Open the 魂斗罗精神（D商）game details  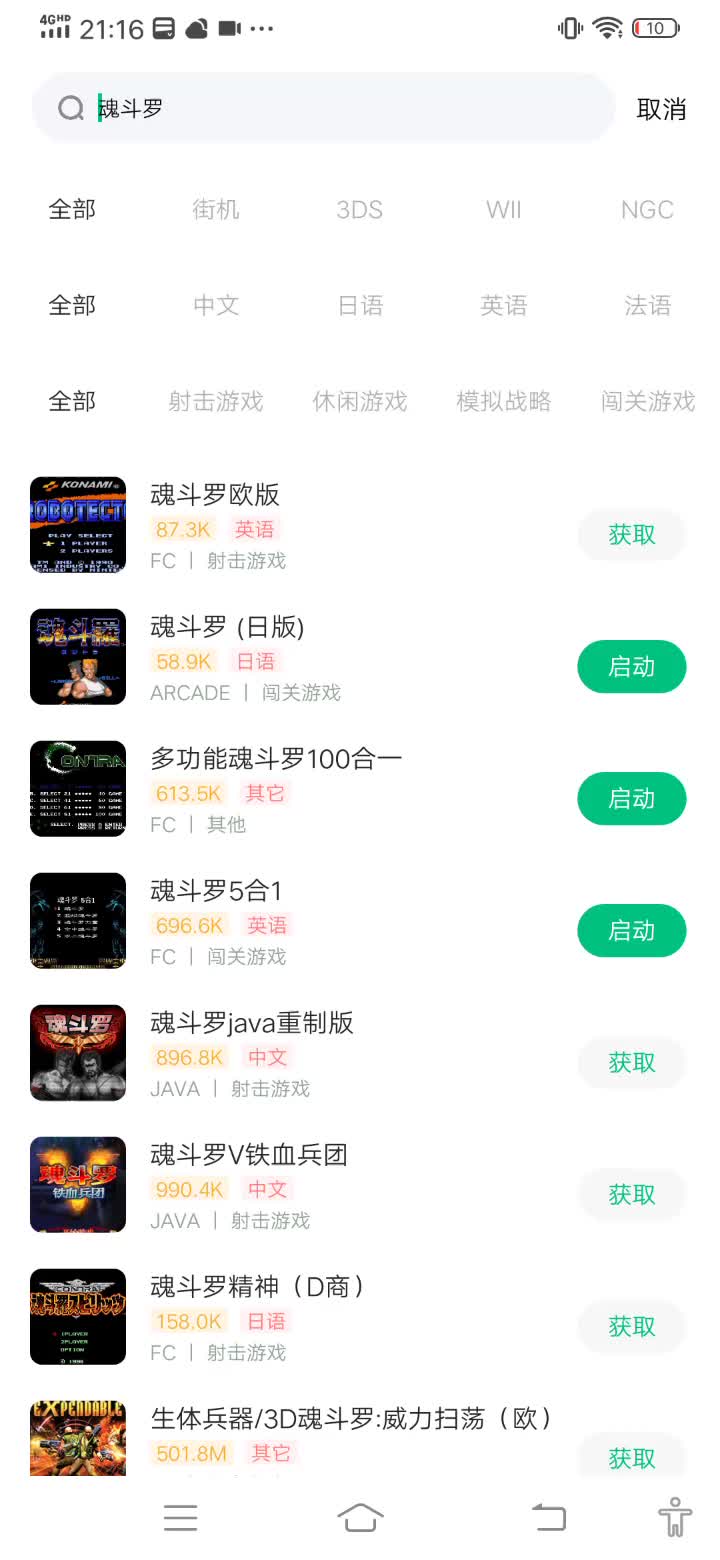coord(258,1287)
